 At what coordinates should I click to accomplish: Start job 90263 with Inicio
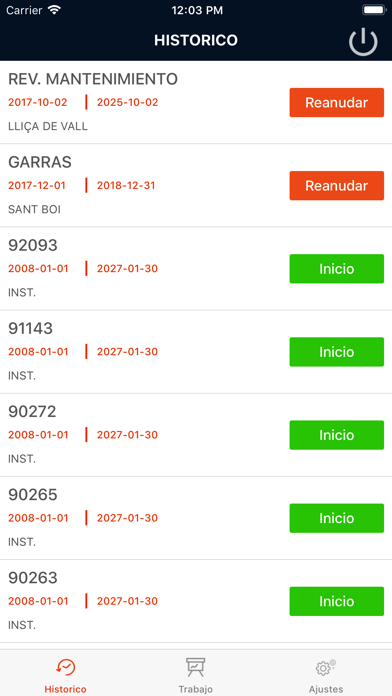click(x=337, y=601)
